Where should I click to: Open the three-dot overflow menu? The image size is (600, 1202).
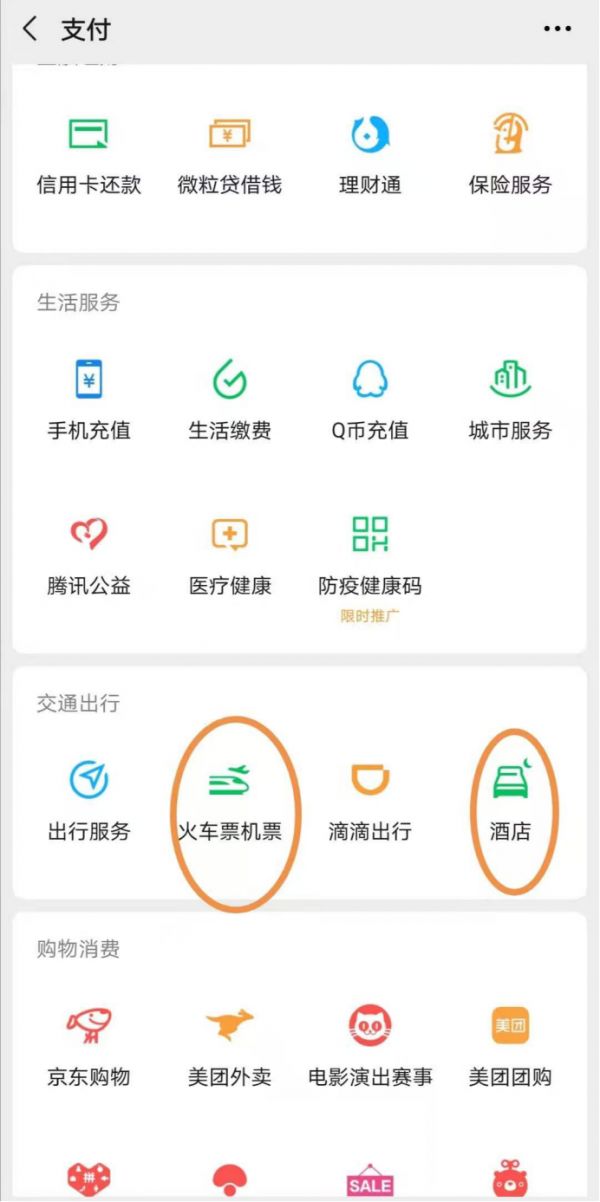point(557,30)
